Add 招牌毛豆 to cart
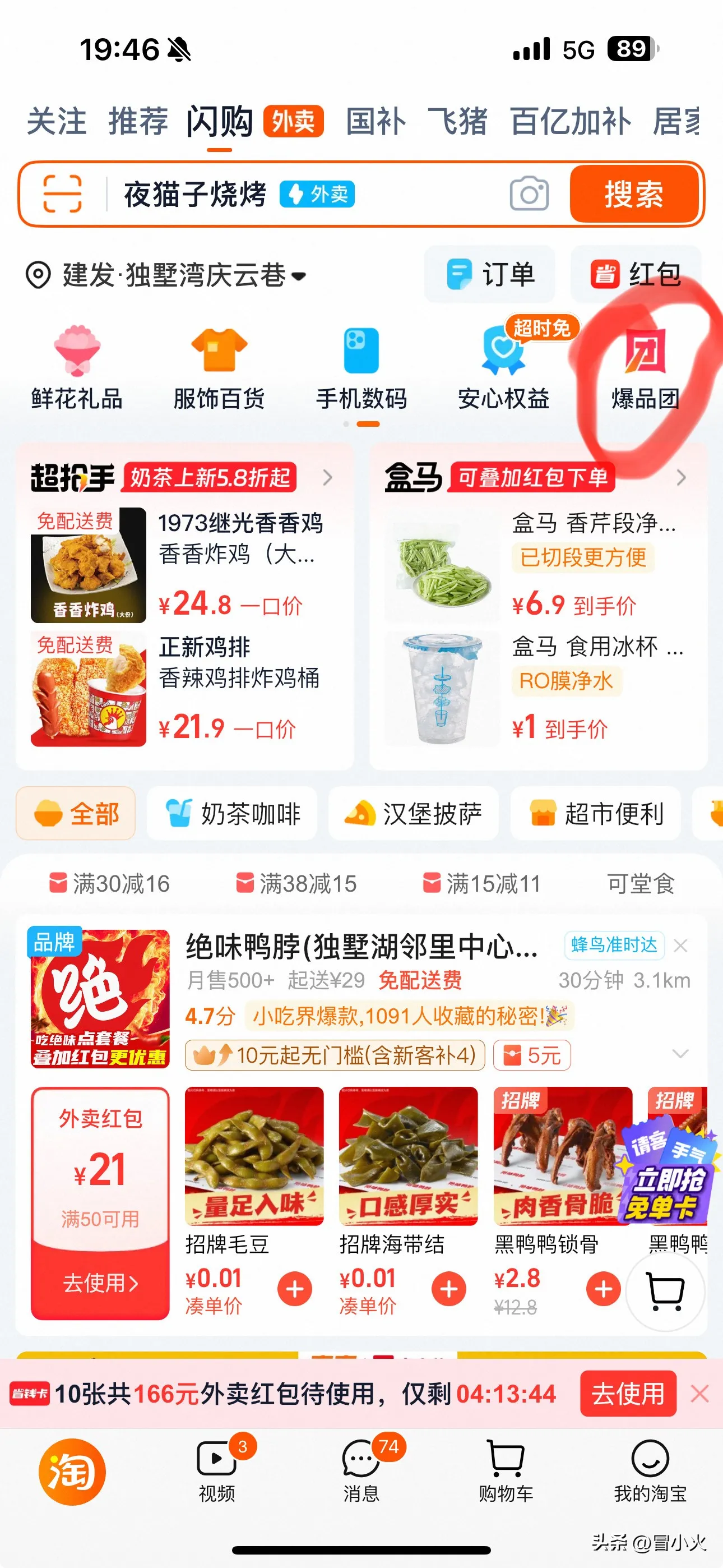Image resolution: width=723 pixels, height=1568 pixels. click(x=295, y=1289)
